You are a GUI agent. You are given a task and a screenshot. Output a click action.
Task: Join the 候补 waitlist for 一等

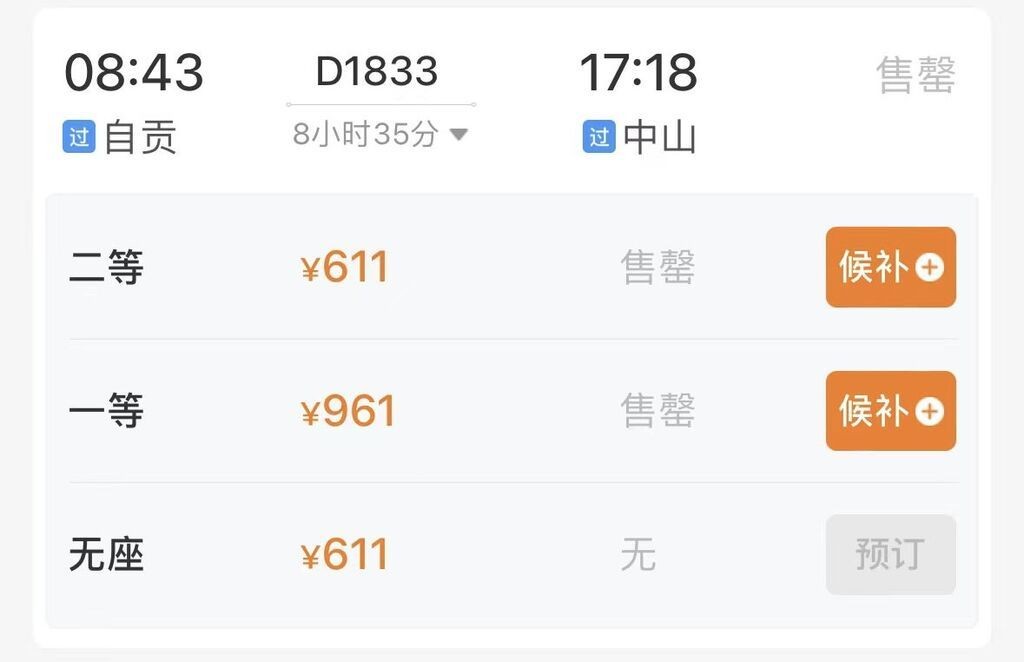(x=890, y=411)
